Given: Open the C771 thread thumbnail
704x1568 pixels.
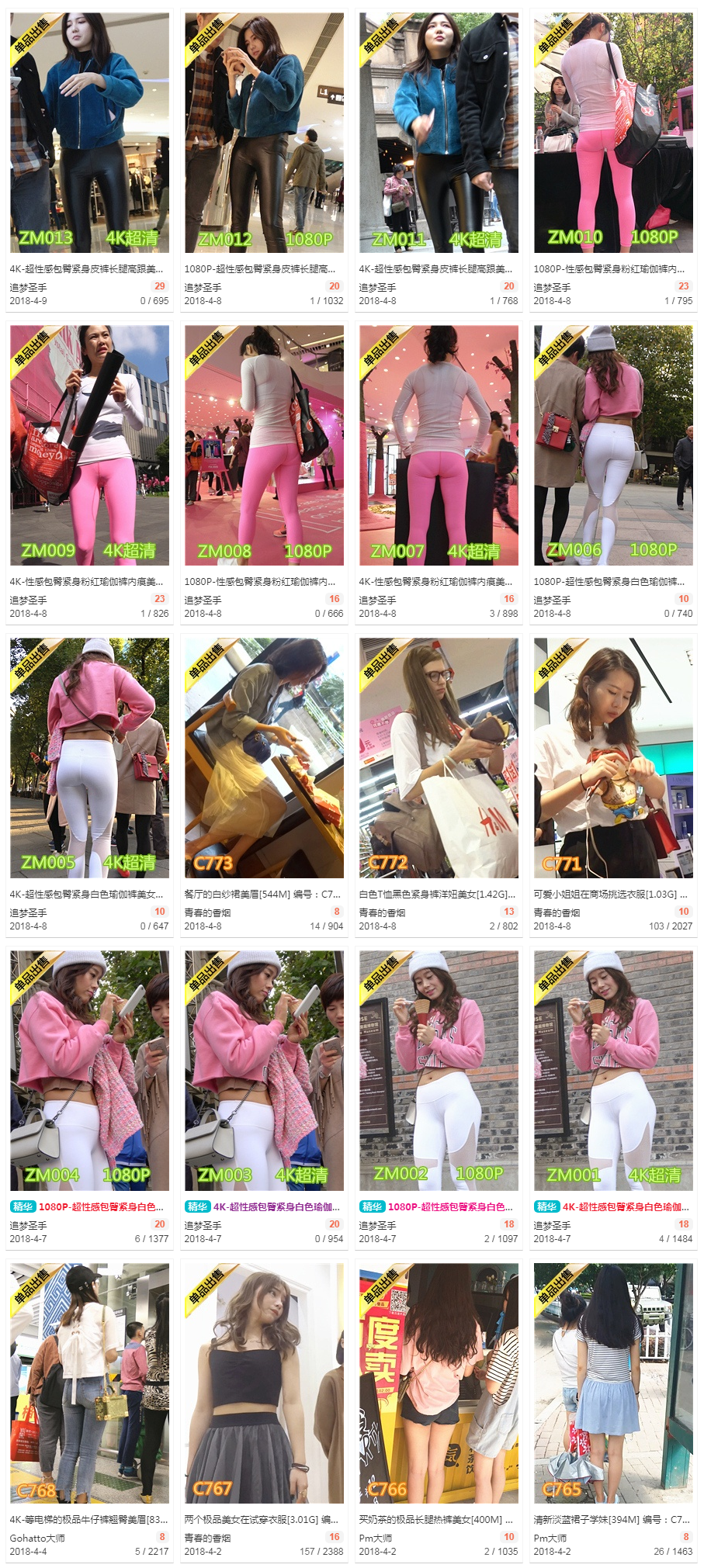Looking at the screenshot, I should tap(613, 758).
